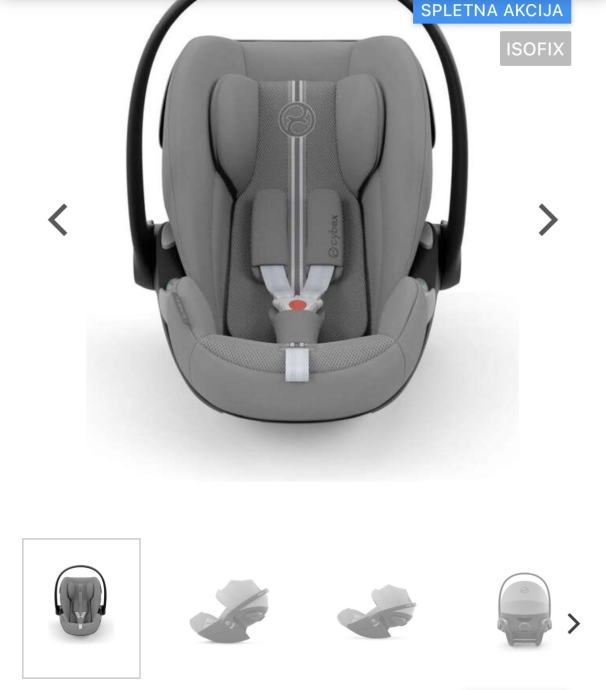Show the next product image

pyautogui.click(x=547, y=220)
